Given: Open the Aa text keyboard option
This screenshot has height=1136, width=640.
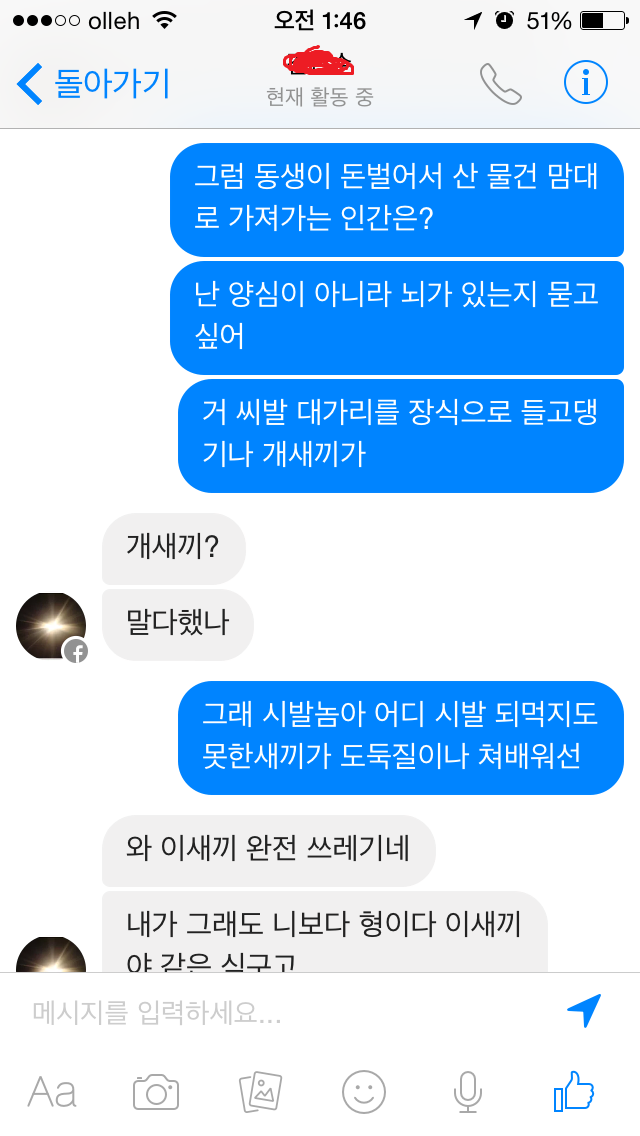Looking at the screenshot, I should pyautogui.click(x=52, y=1091).
